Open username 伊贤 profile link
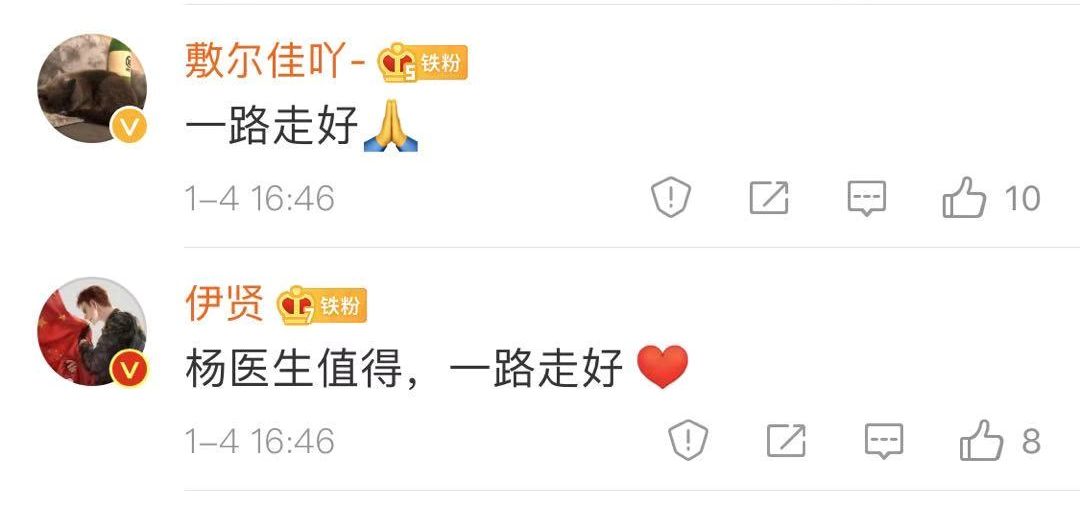Viewport: 1080px width, 514px height. [225, 304]
